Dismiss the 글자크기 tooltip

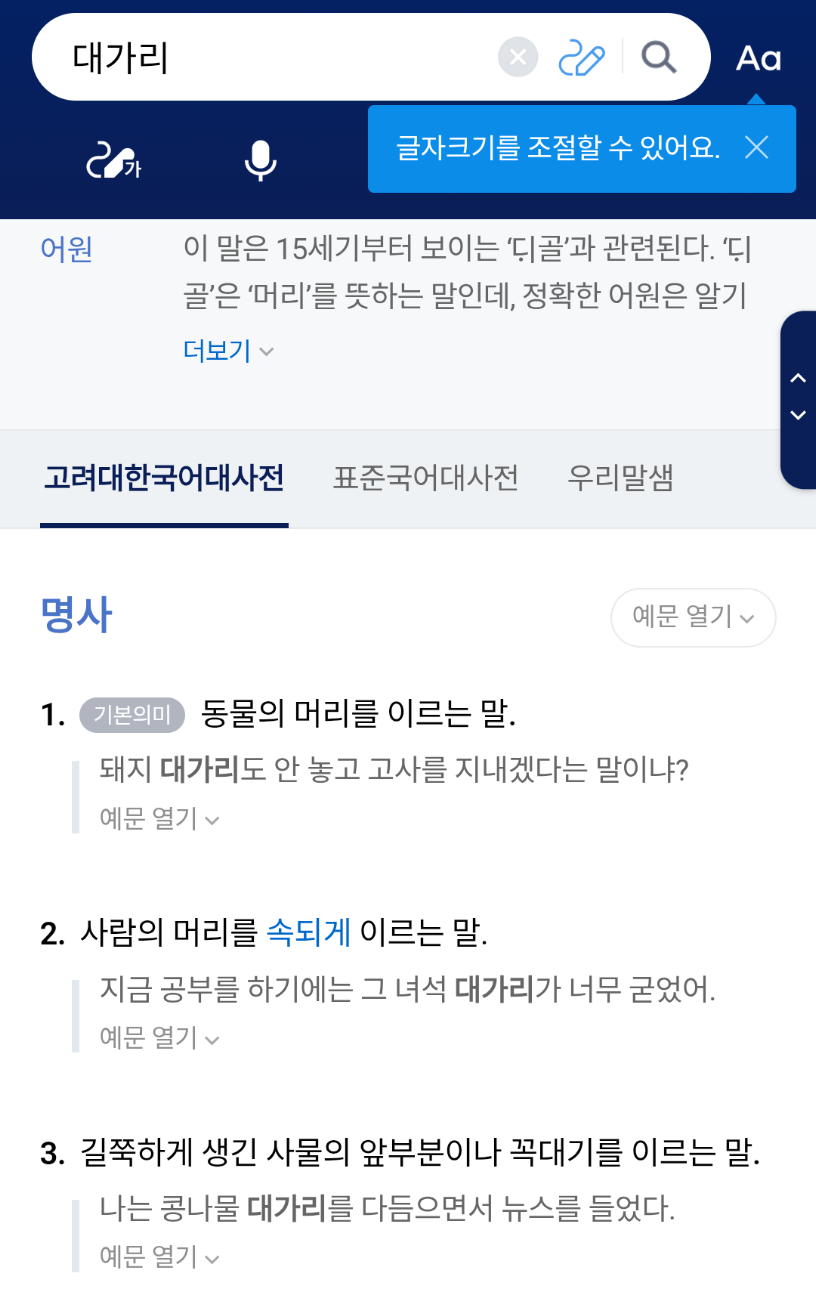(757, 148)
